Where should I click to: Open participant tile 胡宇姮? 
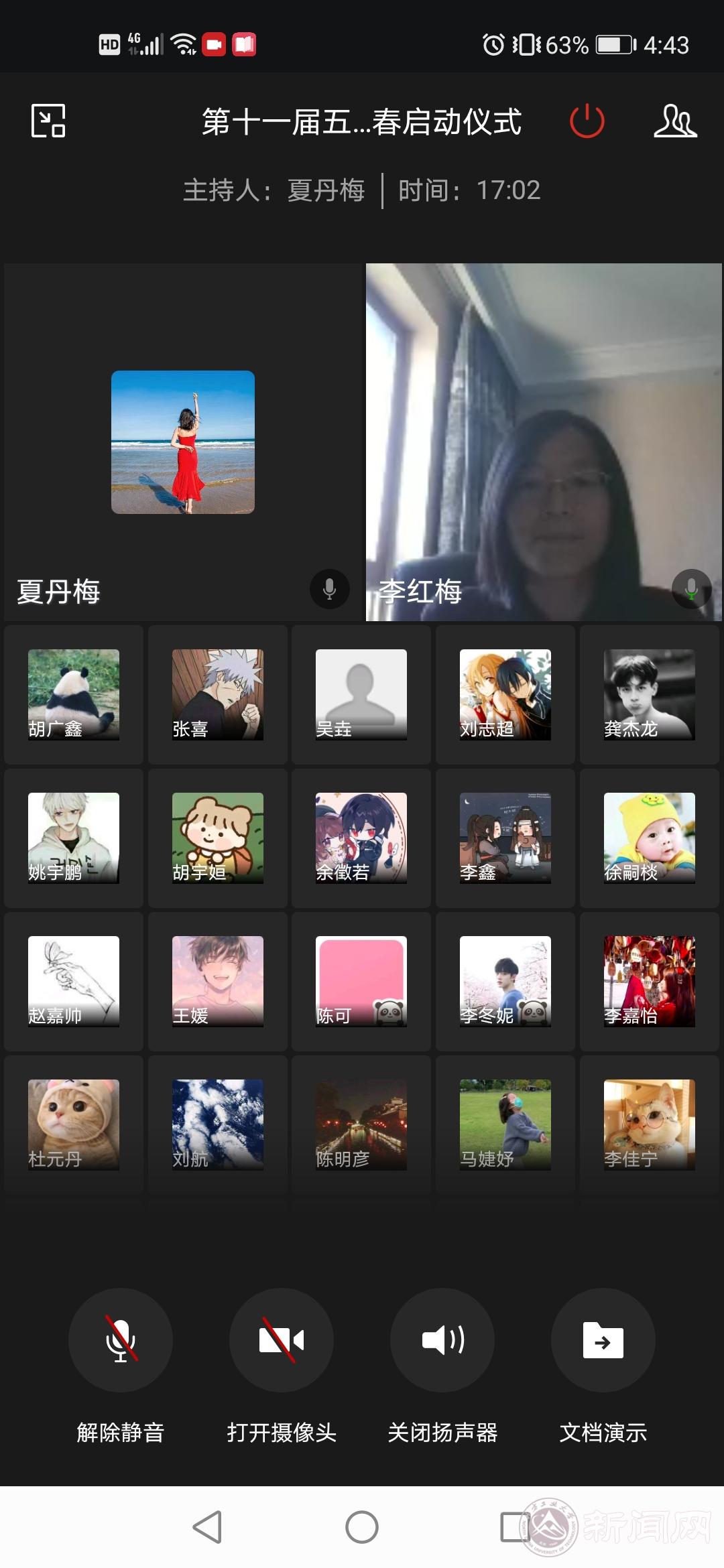(x=217, y=838)
